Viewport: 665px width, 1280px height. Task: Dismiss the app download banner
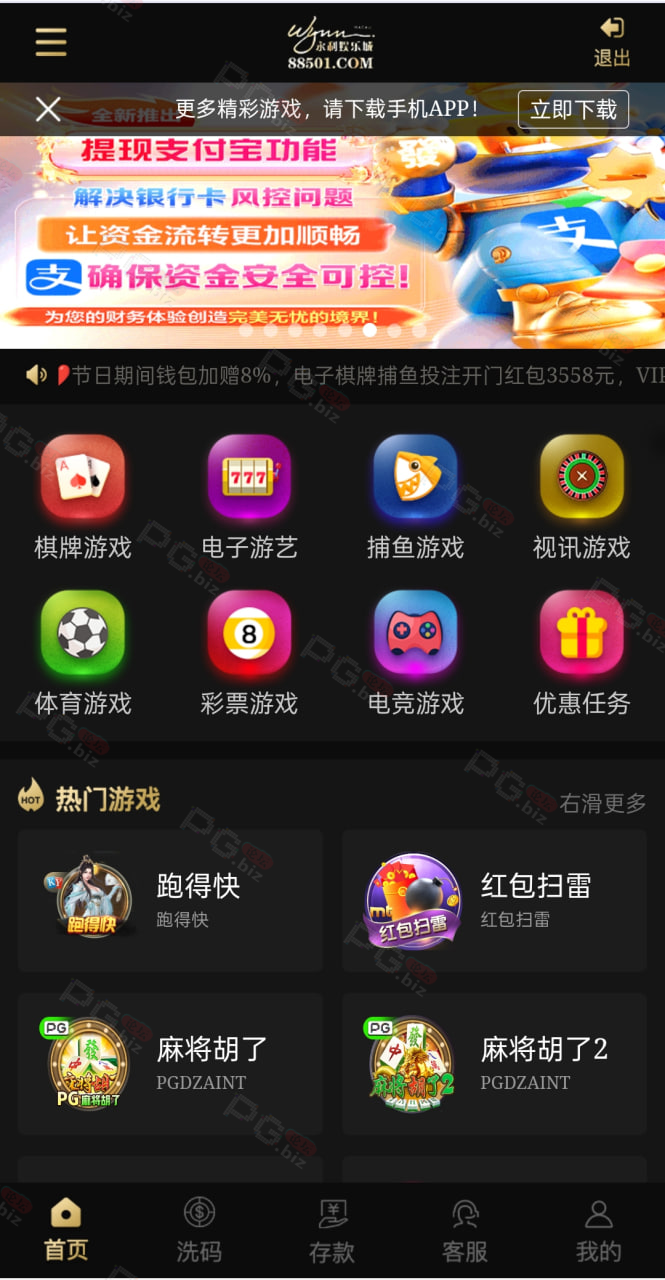(48, 109)
